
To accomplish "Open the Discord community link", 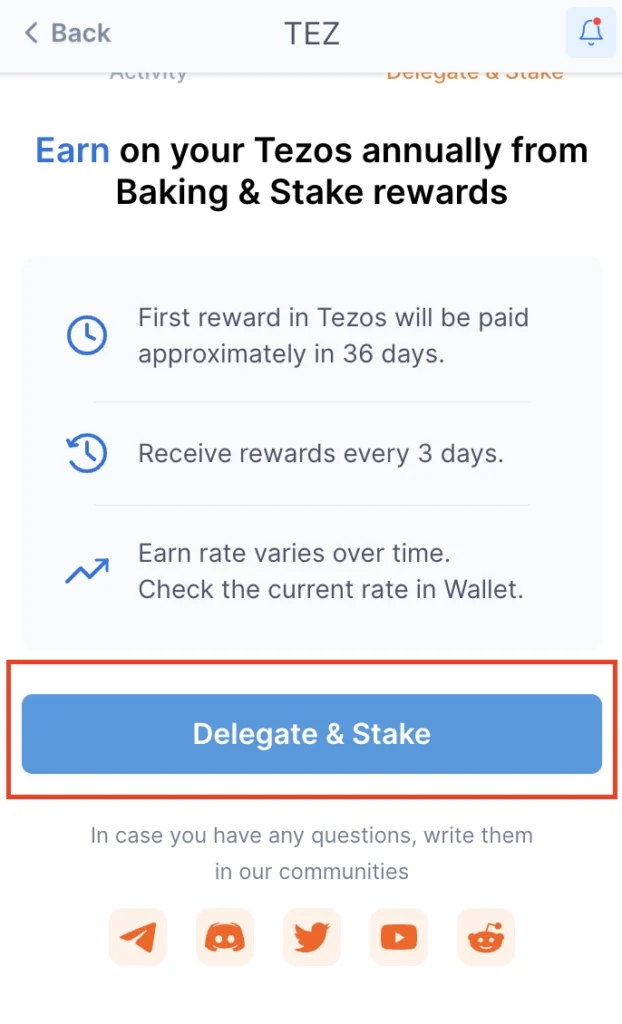I will (x=224, y=937).
